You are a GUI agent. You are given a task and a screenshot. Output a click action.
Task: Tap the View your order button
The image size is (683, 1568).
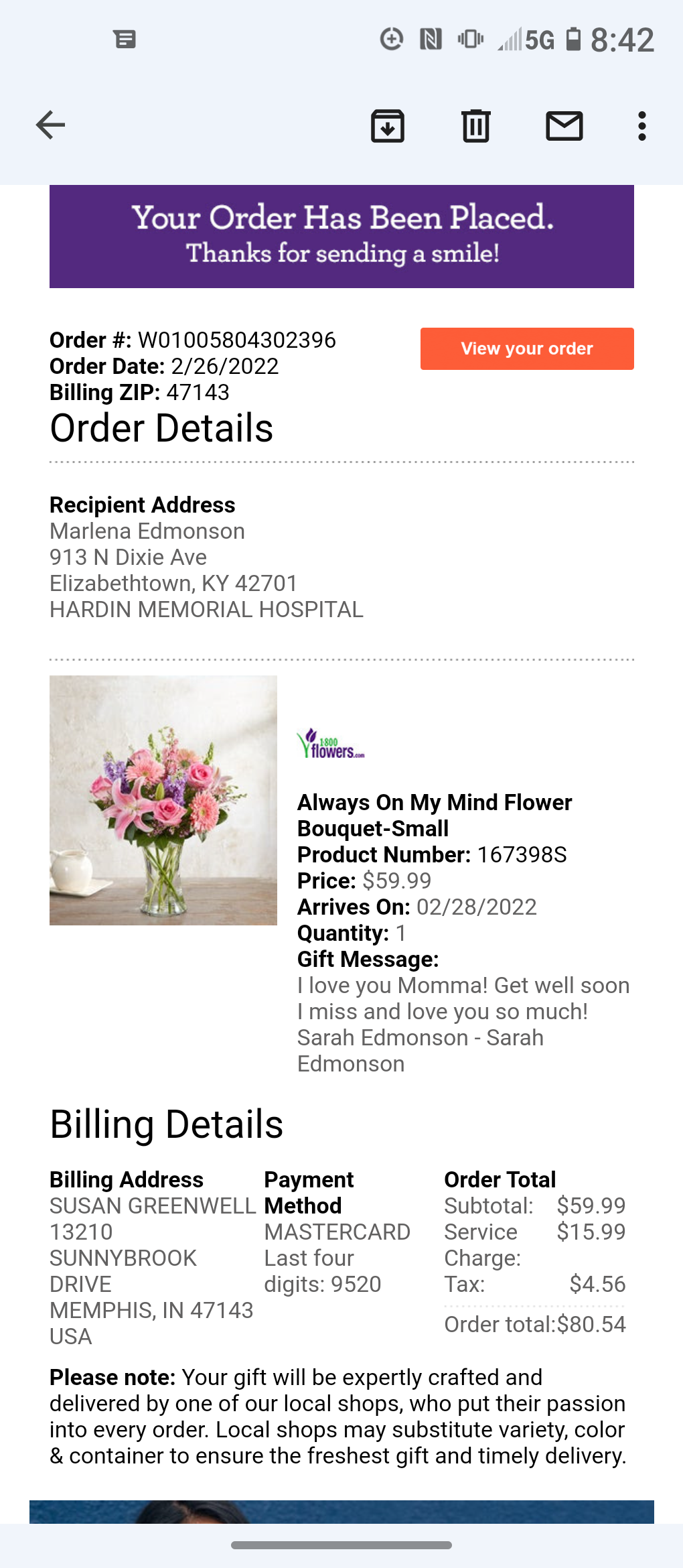click(527, 348)
